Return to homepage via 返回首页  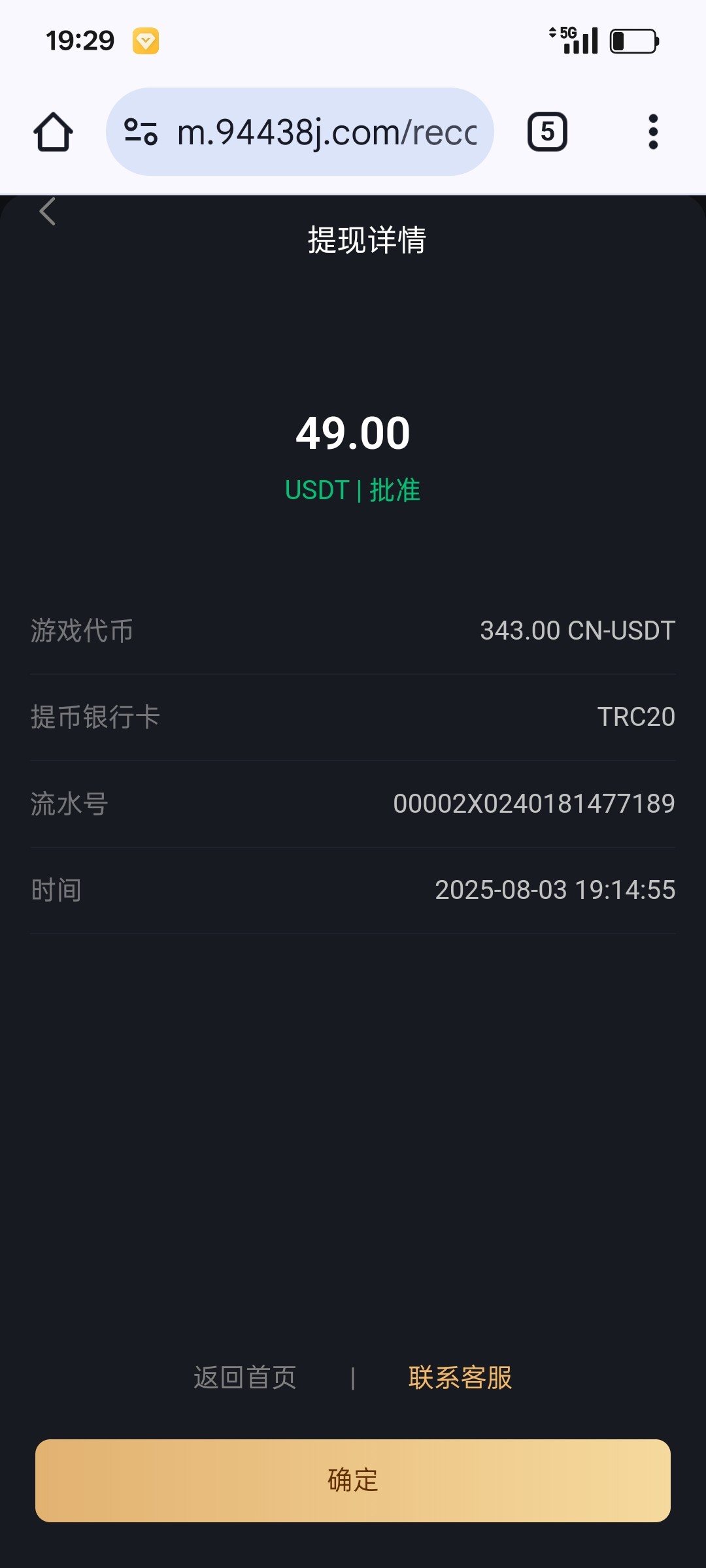click(x=245, y=1378)
